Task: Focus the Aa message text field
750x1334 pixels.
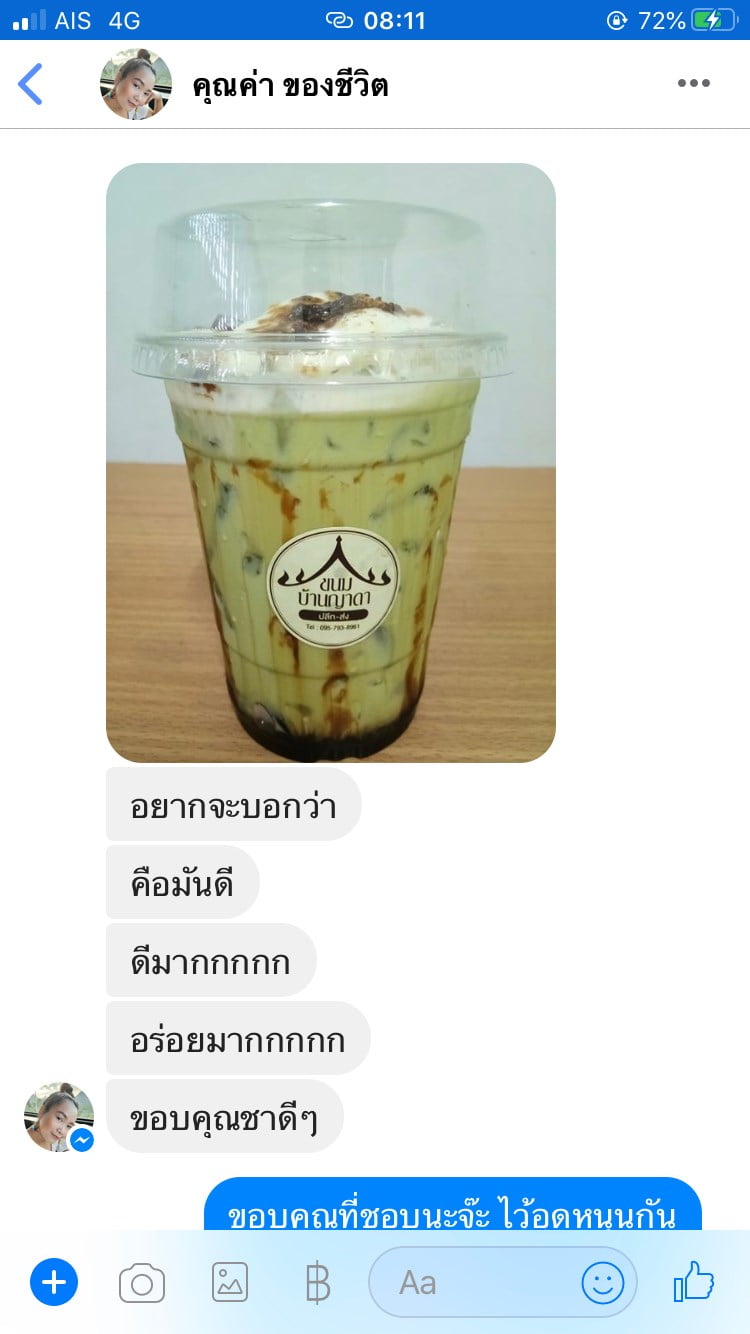Action: click(474, 1282)
